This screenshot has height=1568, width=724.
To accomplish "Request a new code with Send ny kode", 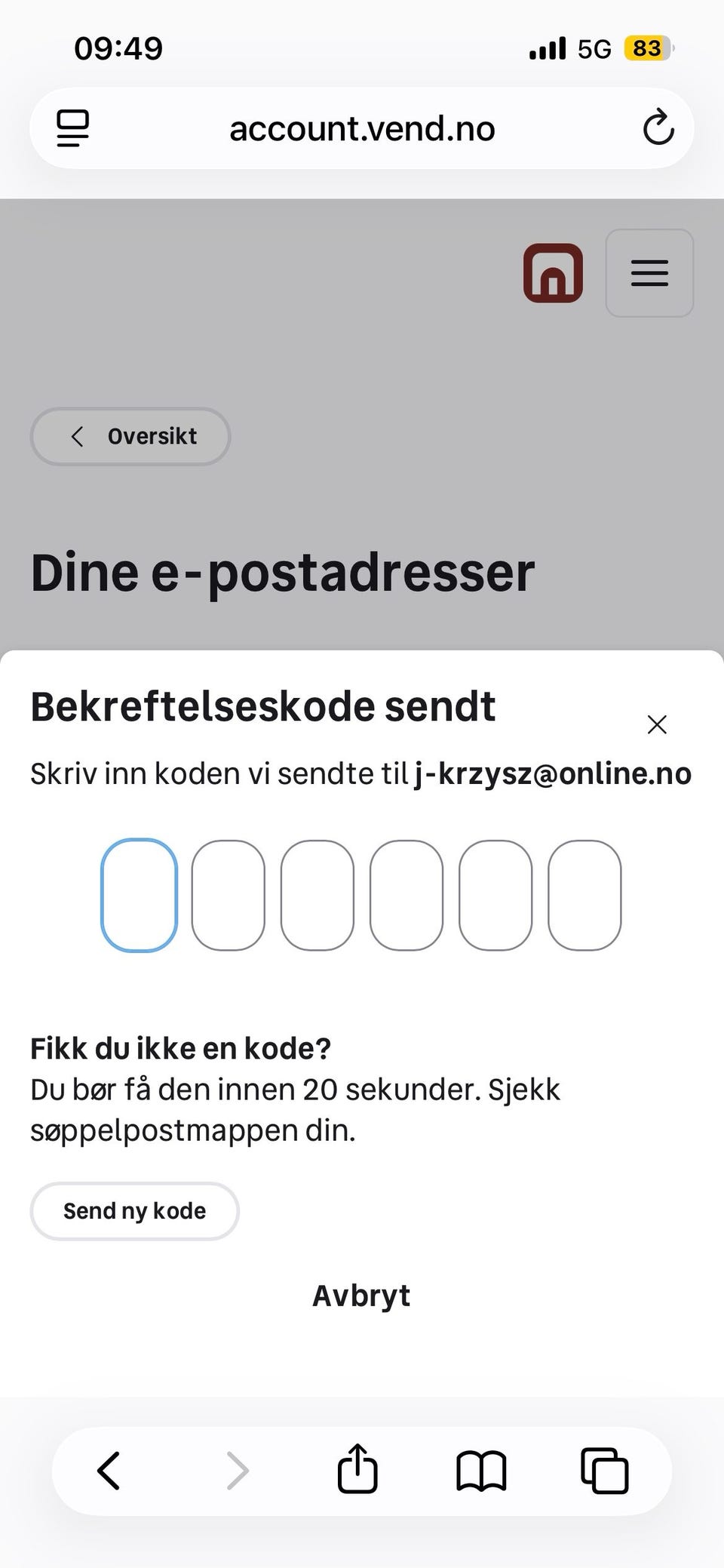I will tap(134, 1211).
